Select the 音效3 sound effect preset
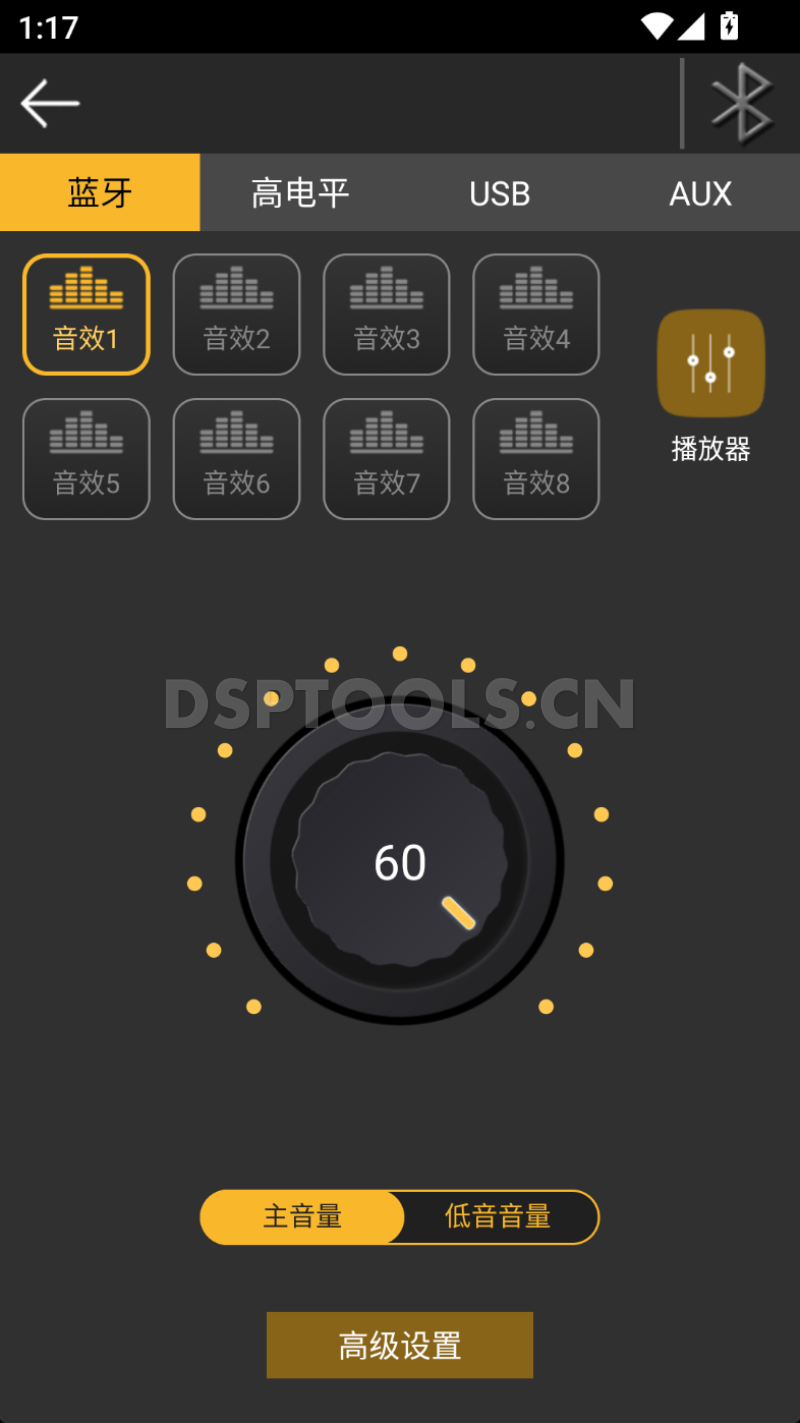800x1423 pixels. pyautogui.click(x=386, y=313)
